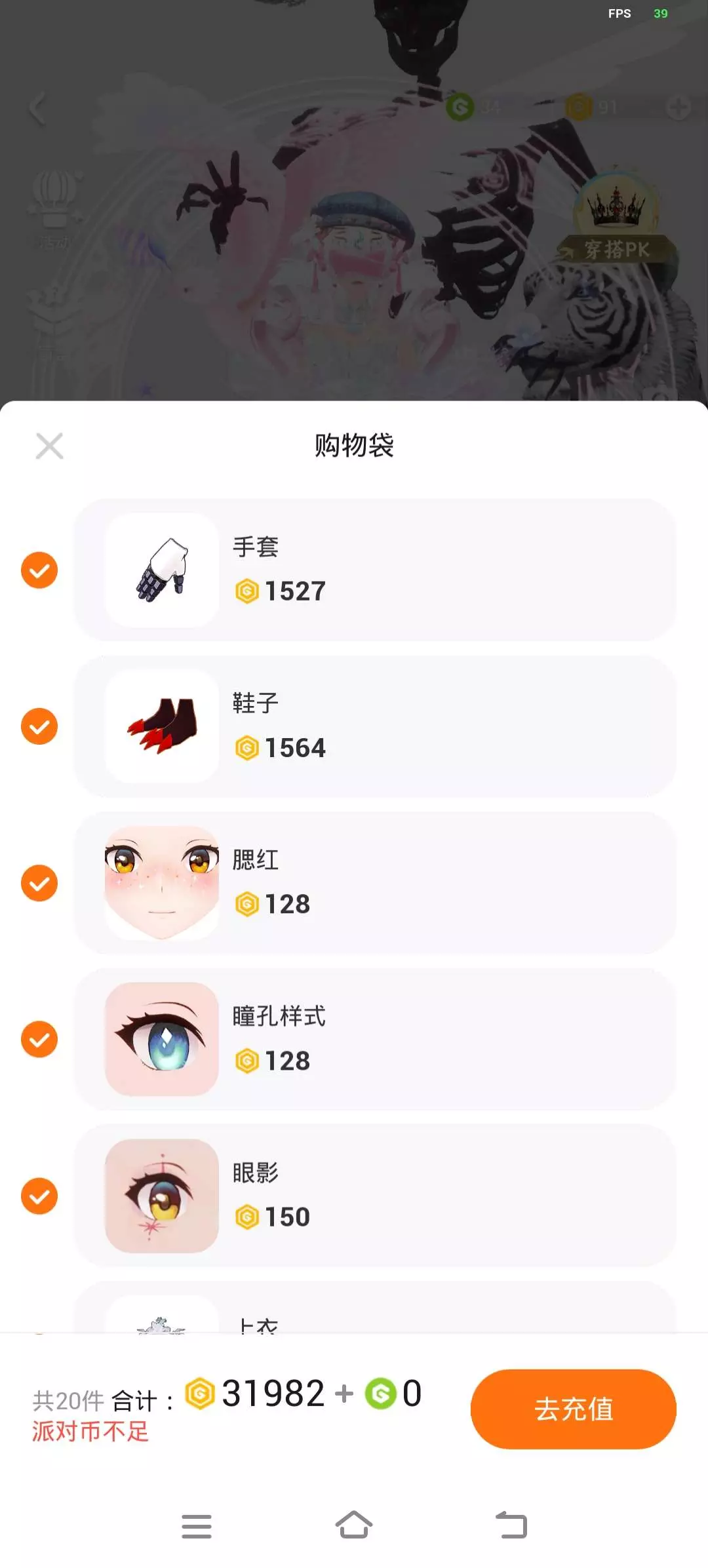This screenshot has height=1568, width=708.
Task: Uncheck the 鞋子 item checkbox
Action: (39, 726)
